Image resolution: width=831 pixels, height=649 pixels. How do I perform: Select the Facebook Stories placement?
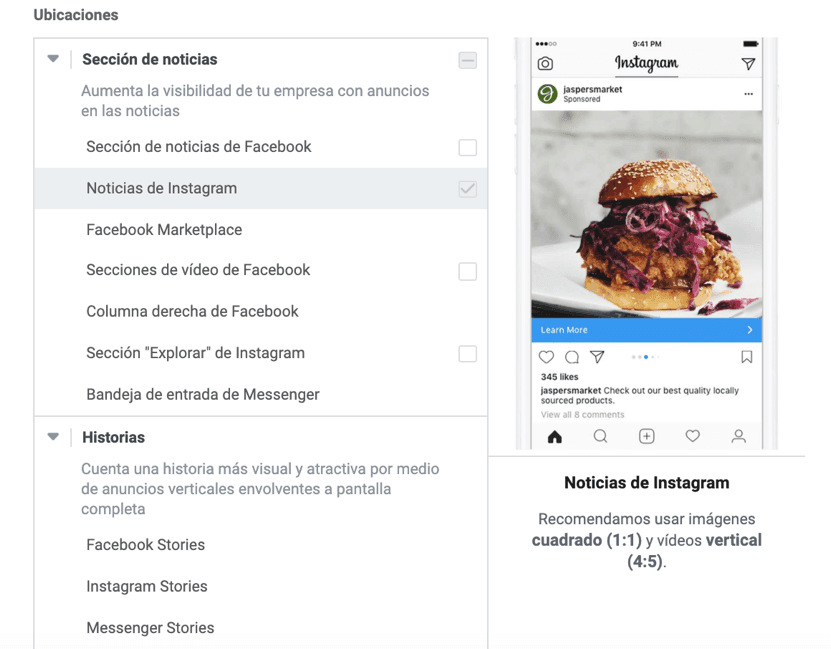pyautogui.click(x=145, y=545)
